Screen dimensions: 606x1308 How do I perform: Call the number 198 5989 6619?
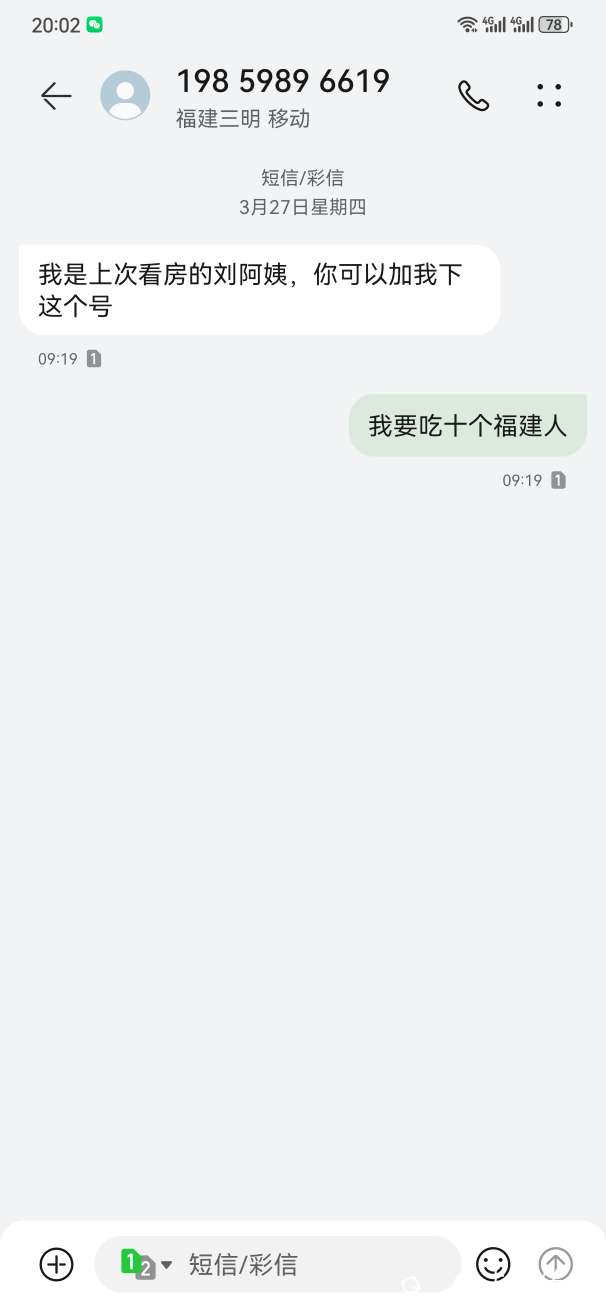click(473, 96)
